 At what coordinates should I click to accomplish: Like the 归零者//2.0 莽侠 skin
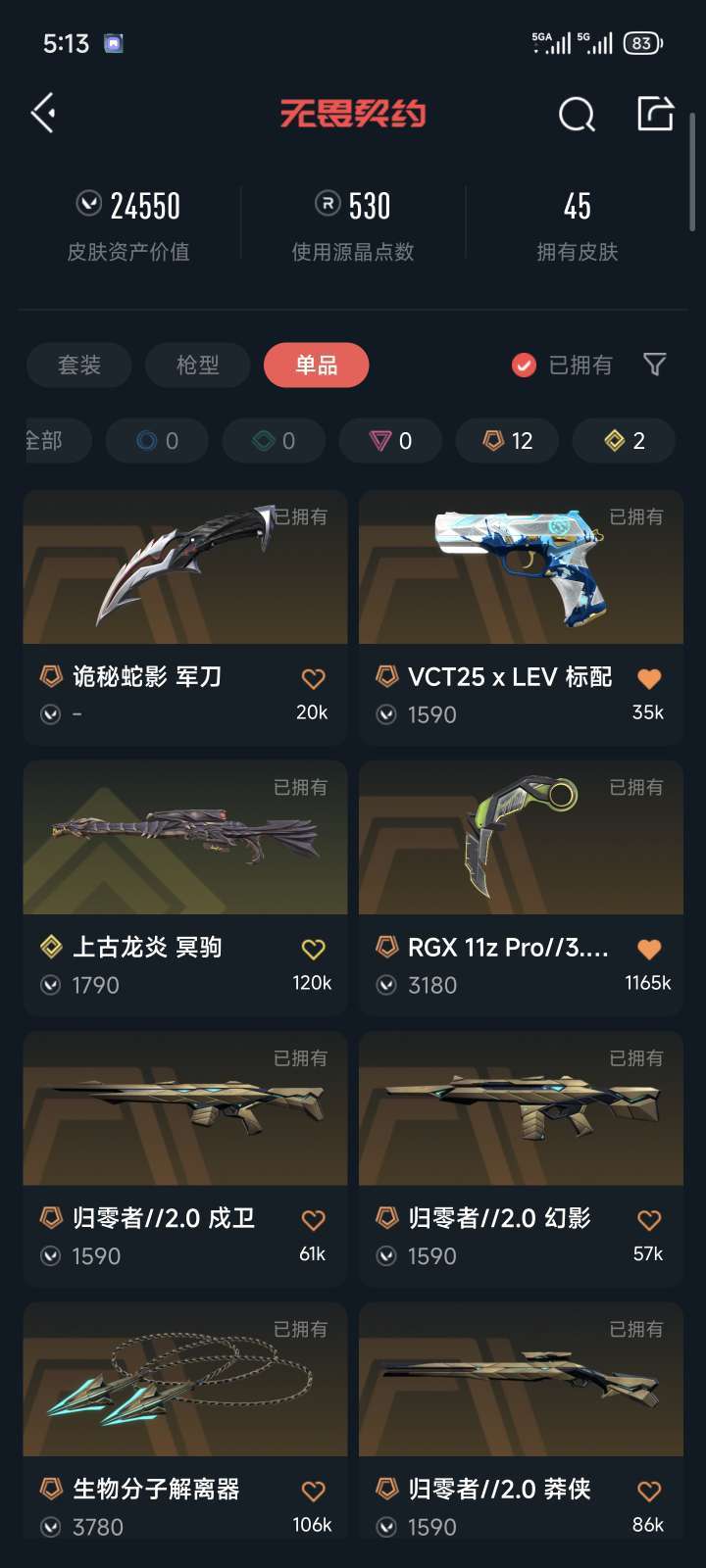[x=649, y=1491]
